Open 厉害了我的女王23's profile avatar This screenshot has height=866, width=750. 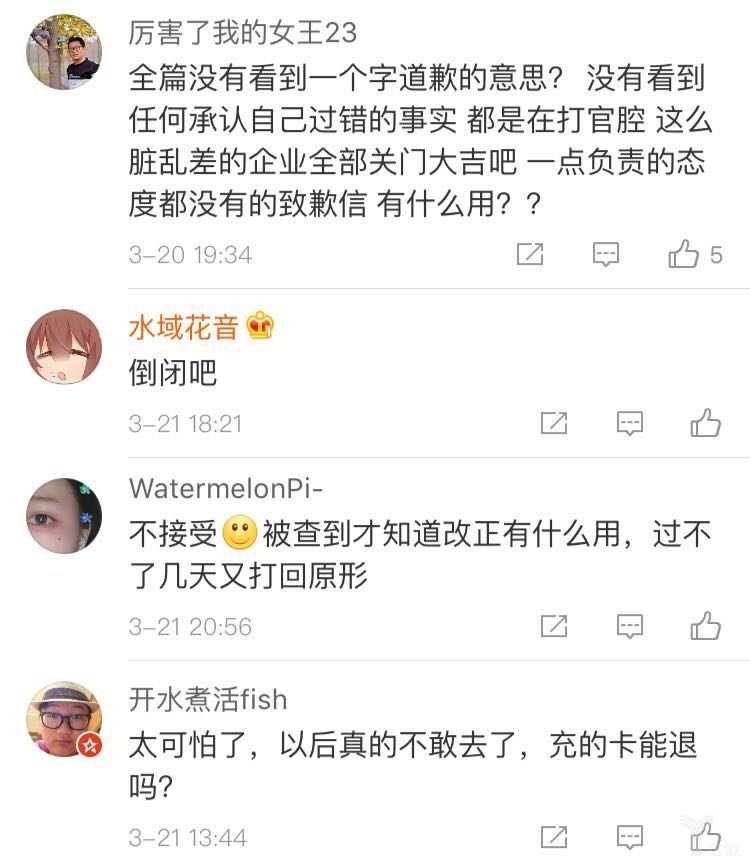pos(64,52)
